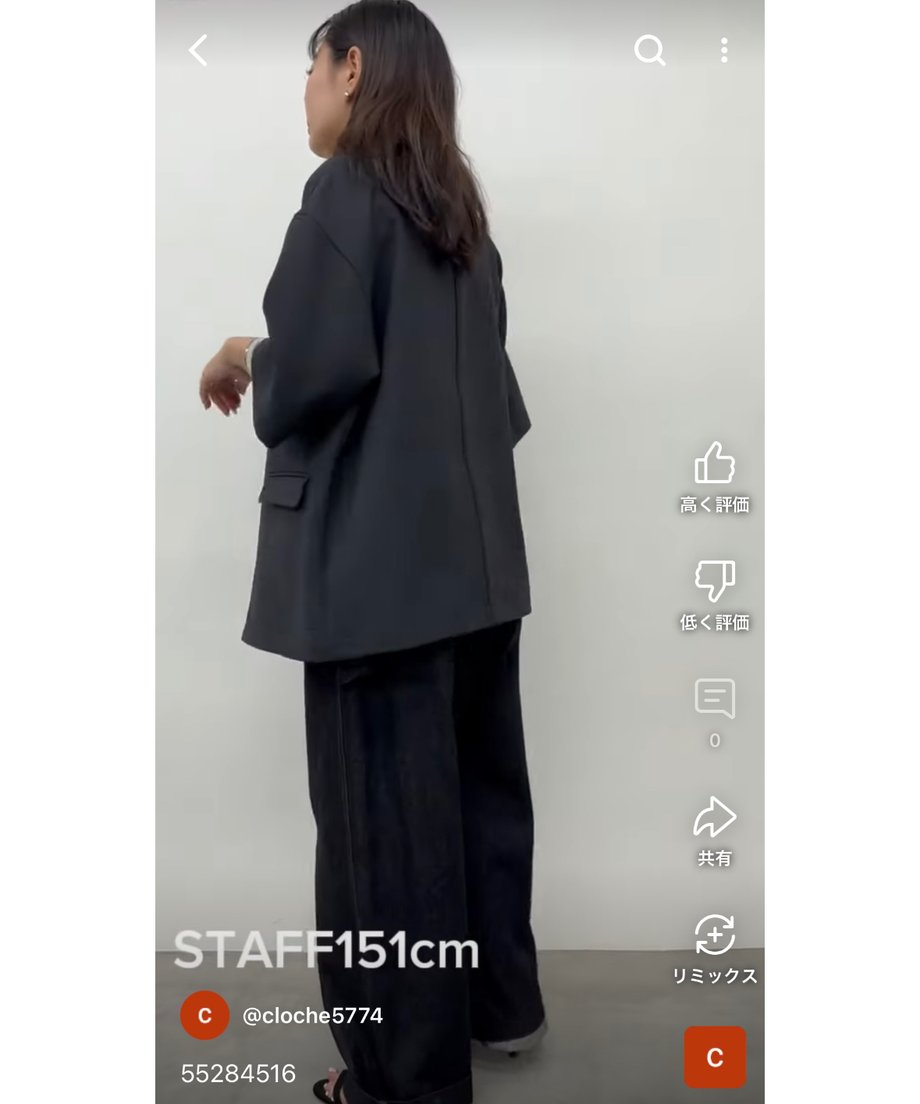920x1104 pixels.
Task: Open the comments section
Action: [714, 700]
